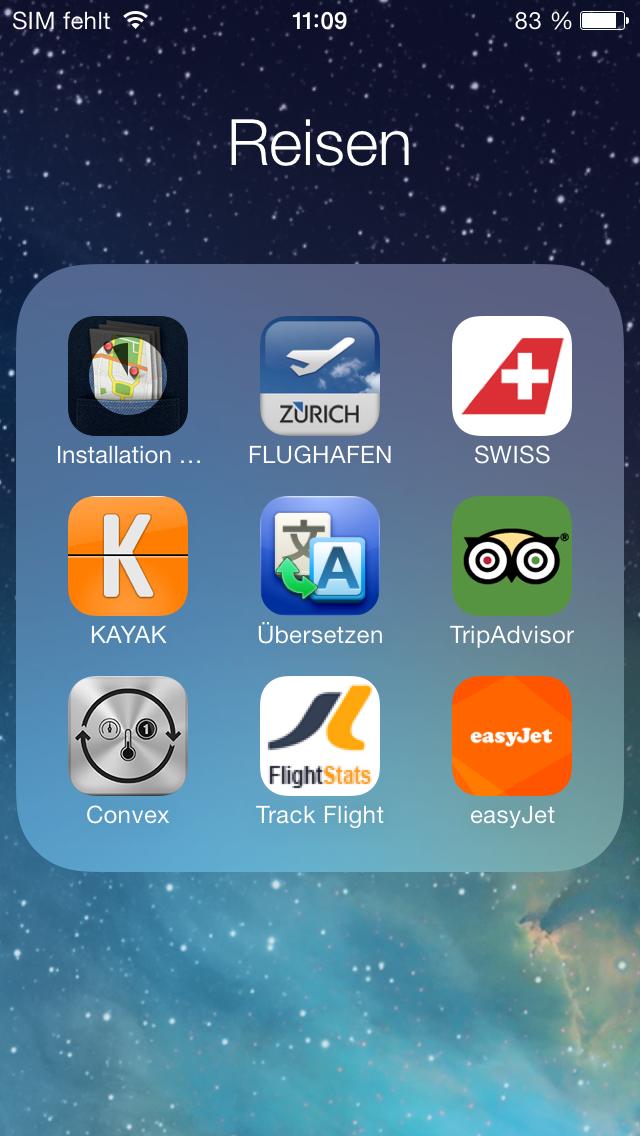Open the SWISS airline app
Viewport: 640px width, 1136px height.
tap(512, 376)
